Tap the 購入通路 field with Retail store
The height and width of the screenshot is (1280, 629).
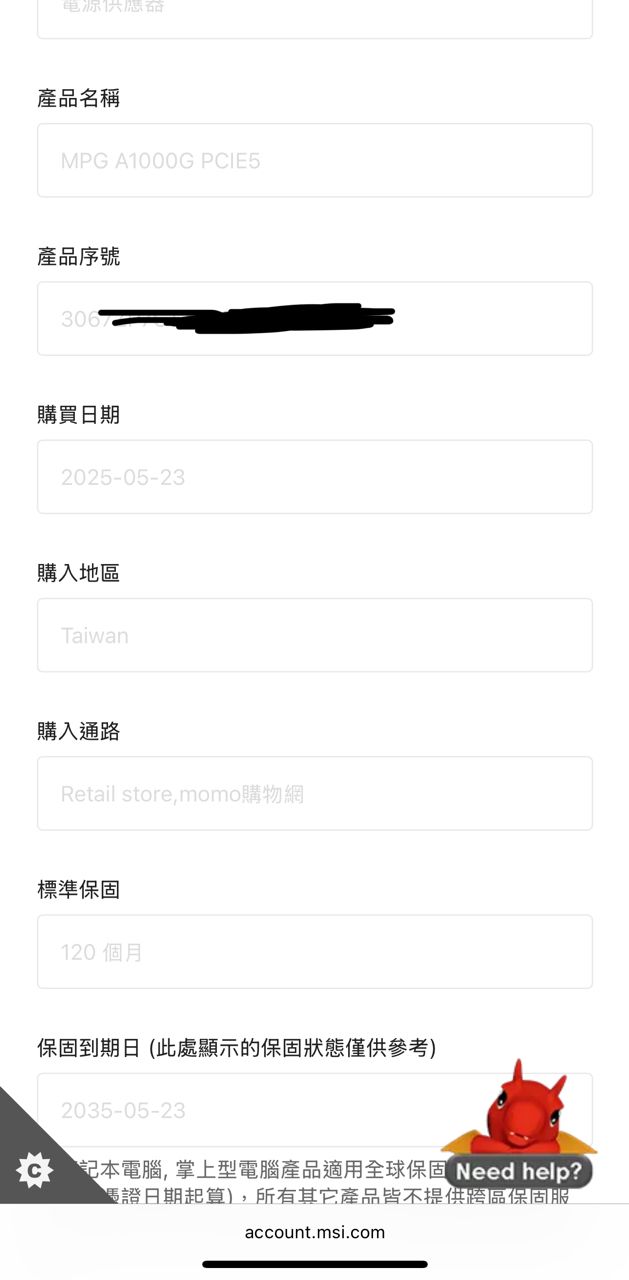pos(314,793)
